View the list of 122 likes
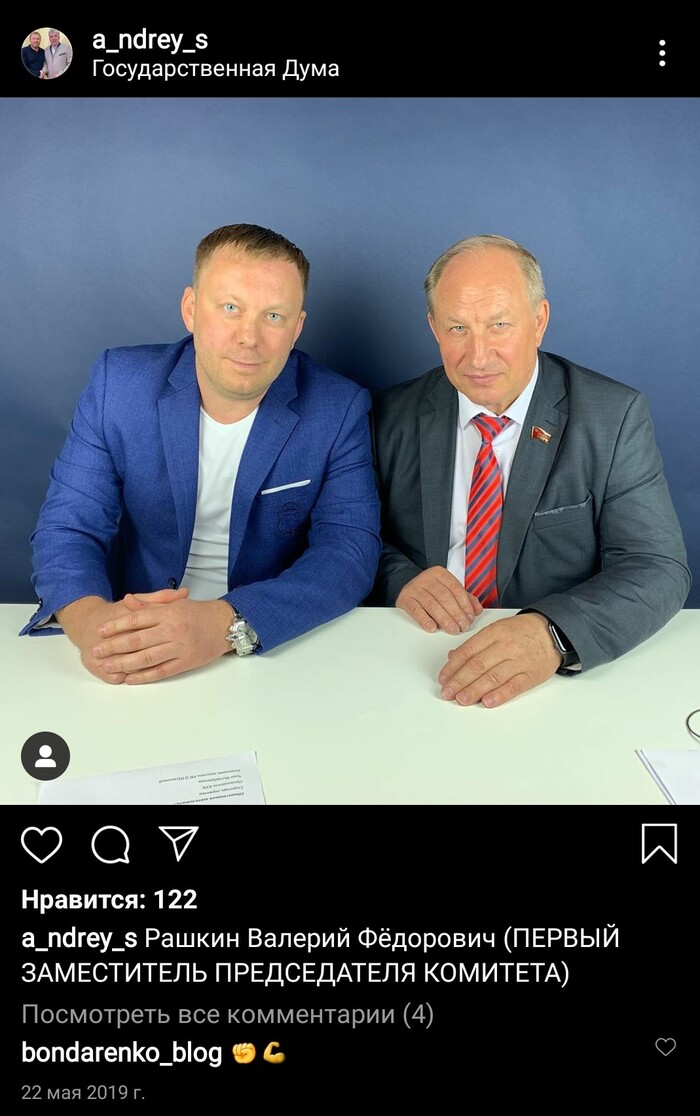Viewport: 700px width, 1116px height. (x=109, y=899)
